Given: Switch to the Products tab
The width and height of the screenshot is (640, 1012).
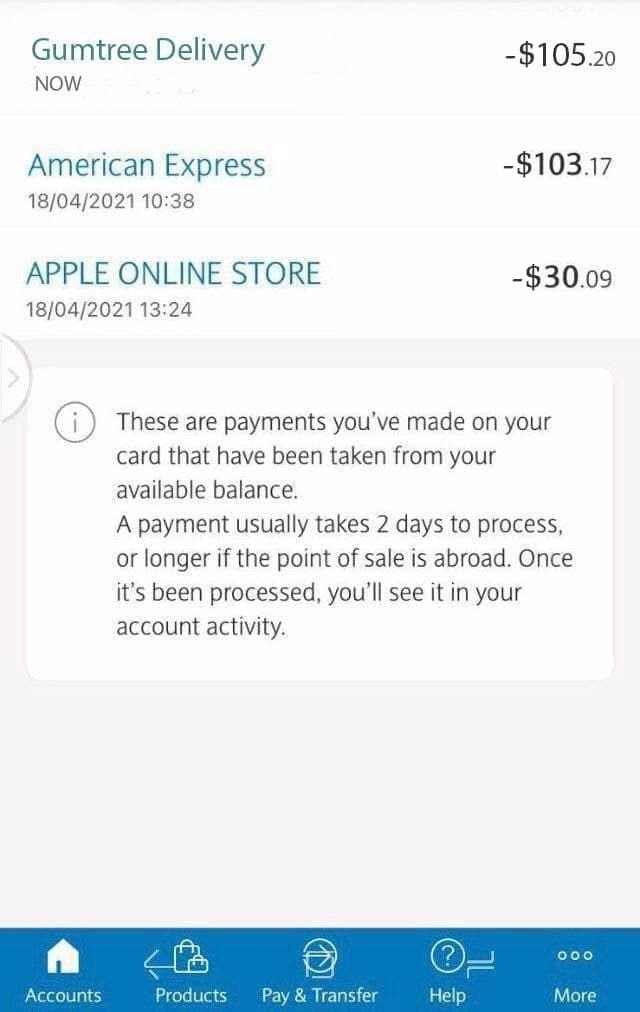Looking at the screenshot, I should [190, 972].
